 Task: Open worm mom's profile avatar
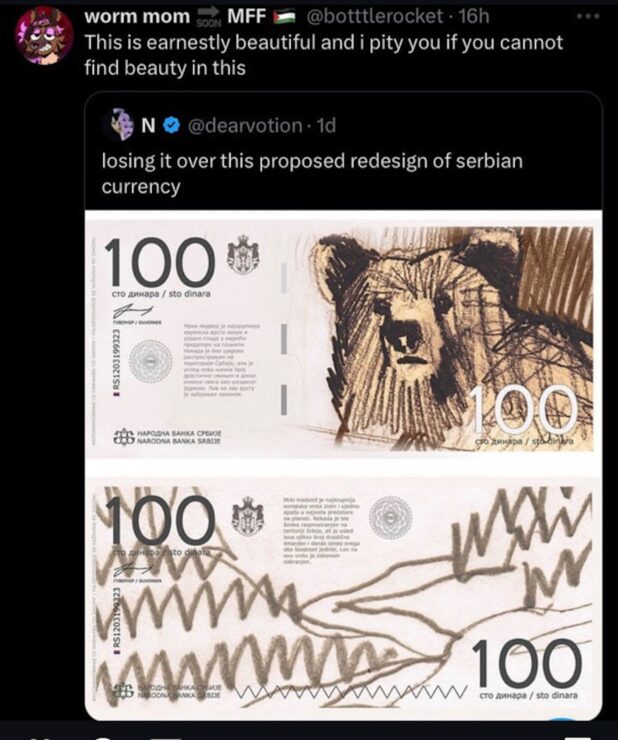(44, 35)
